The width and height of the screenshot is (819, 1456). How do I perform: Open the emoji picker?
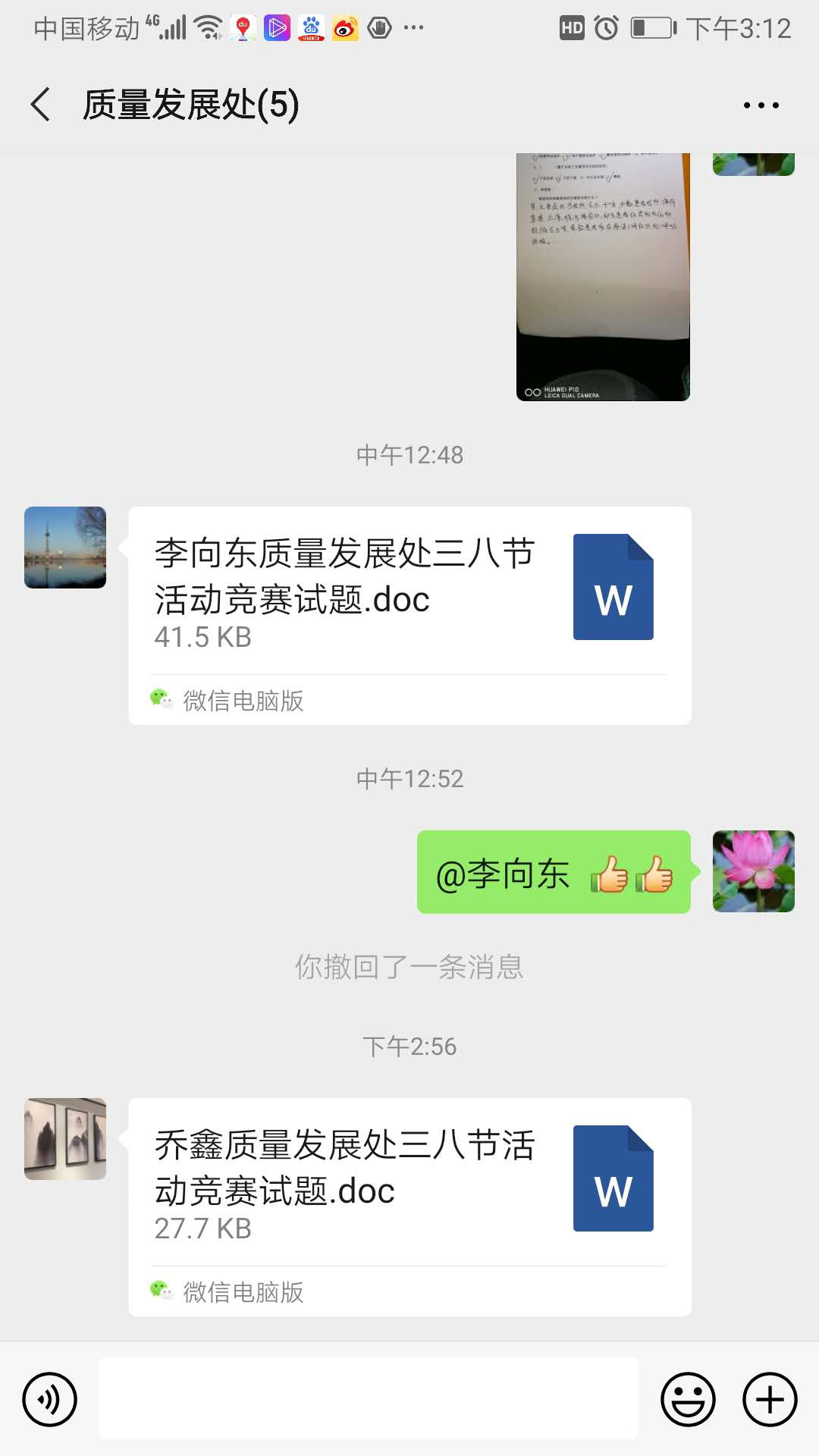[x=688, y=1399]
